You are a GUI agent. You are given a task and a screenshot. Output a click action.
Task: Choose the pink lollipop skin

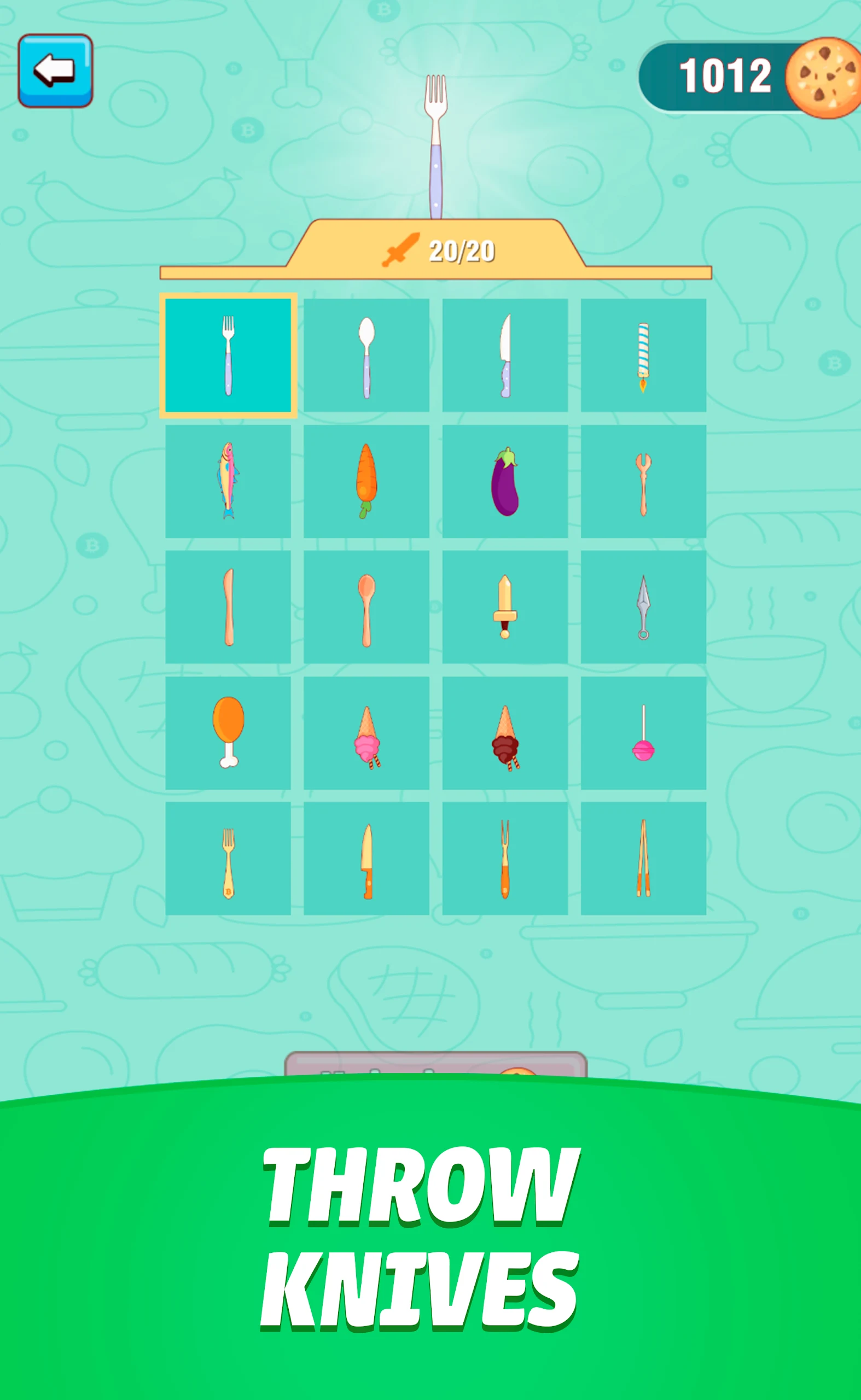(643, 733)
